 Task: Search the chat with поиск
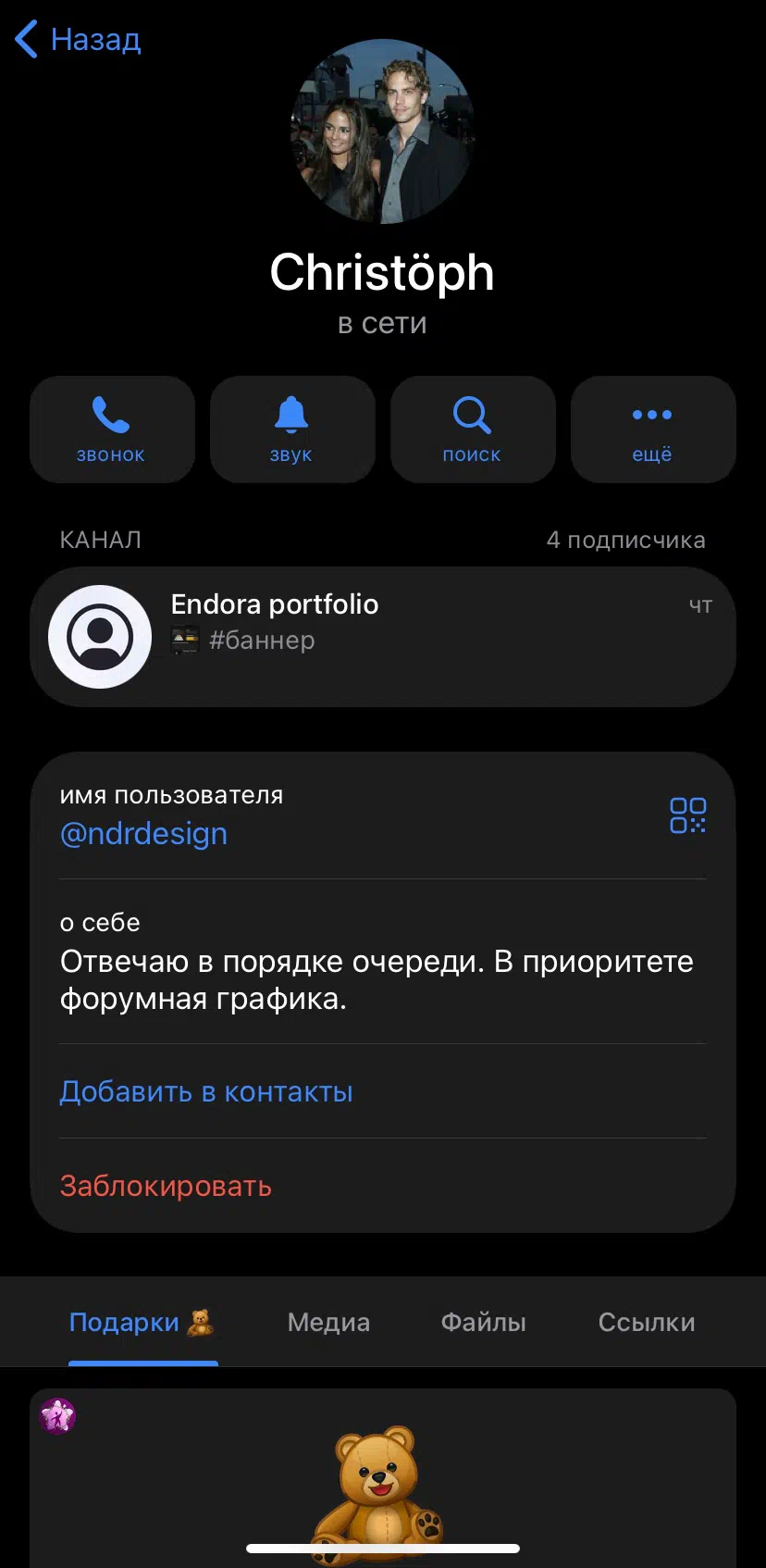pos(472,429)
